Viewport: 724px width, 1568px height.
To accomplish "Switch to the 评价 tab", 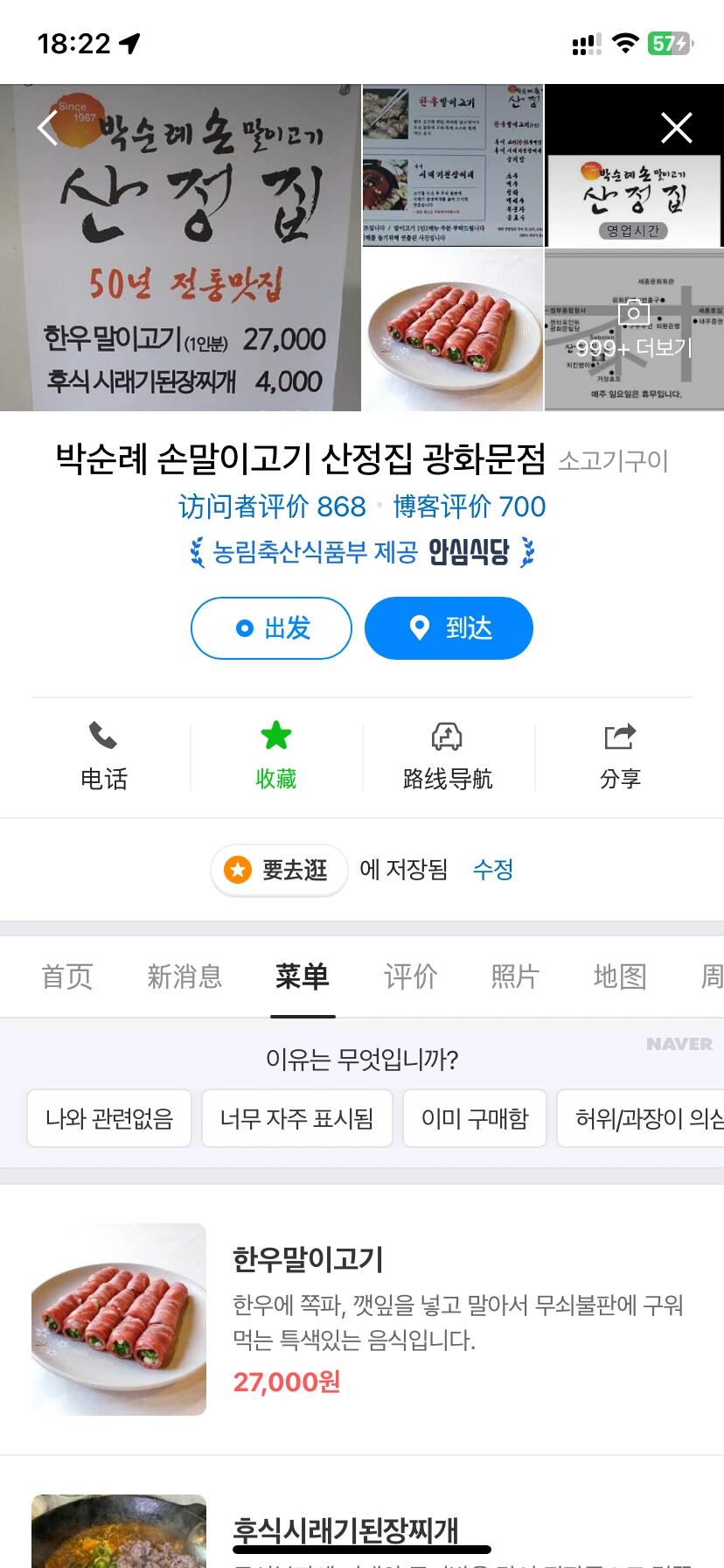I will tap(410, 976).
